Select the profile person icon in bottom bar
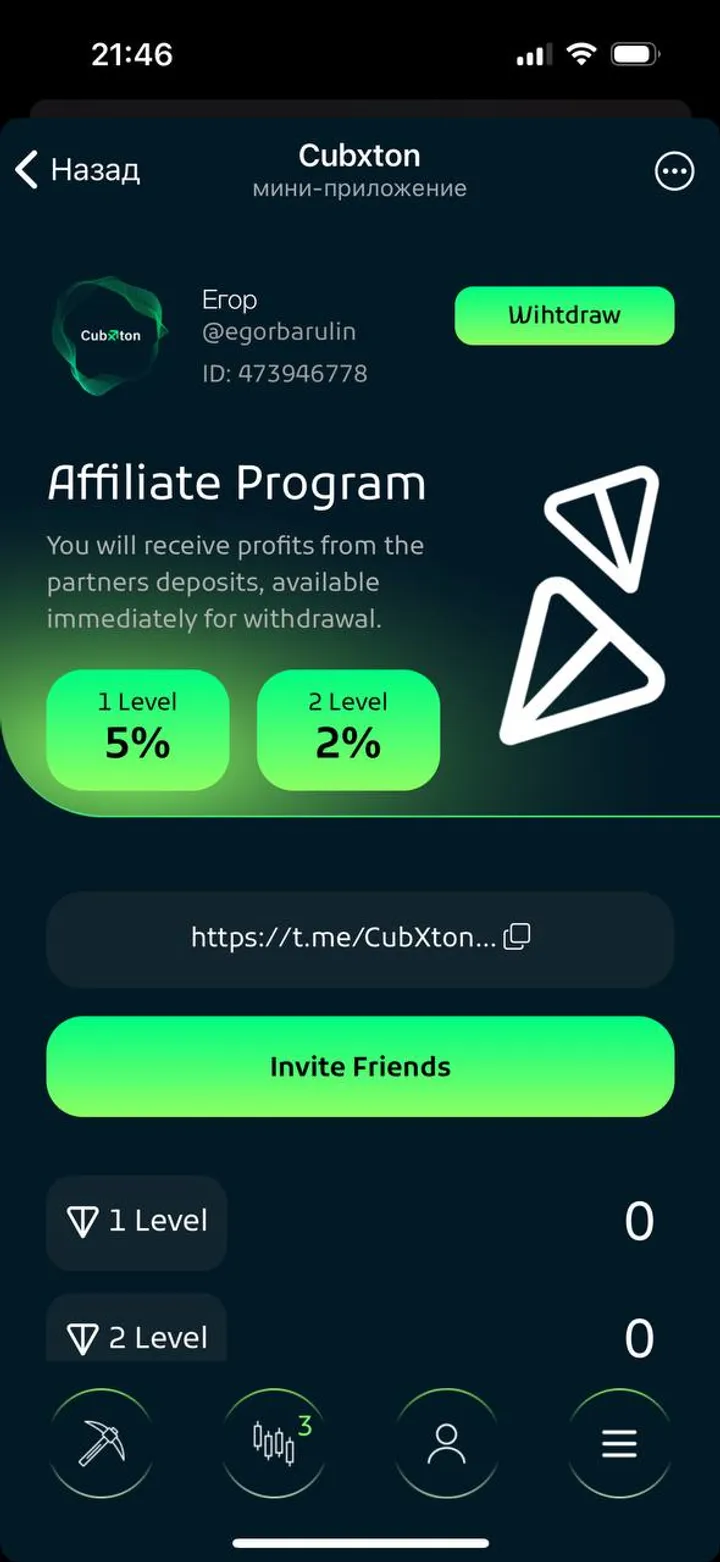The height and width of the screenshot is (1562, 720). pyautogui.click(x=446, y=1444)
